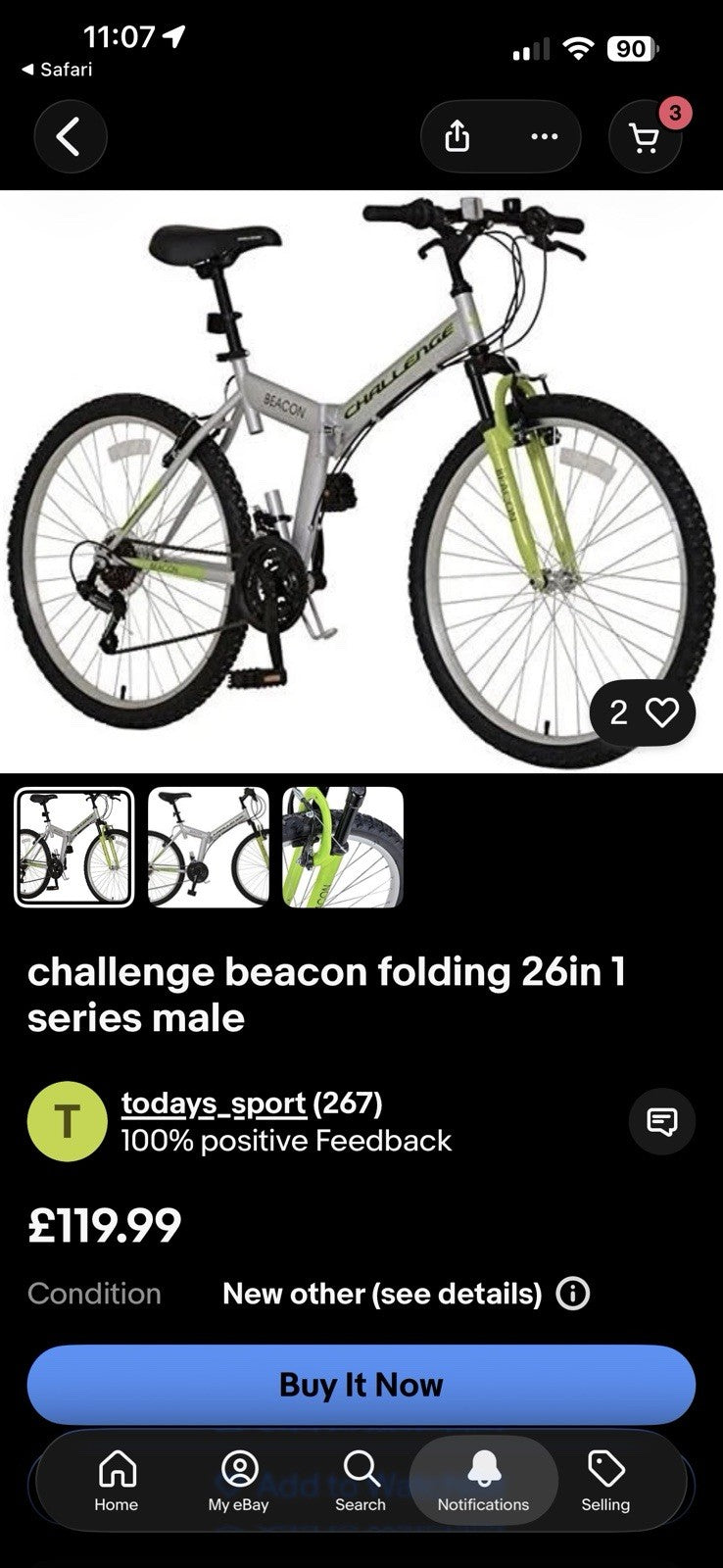
Task: Open the share options for this listing
Action: (458, 137)
